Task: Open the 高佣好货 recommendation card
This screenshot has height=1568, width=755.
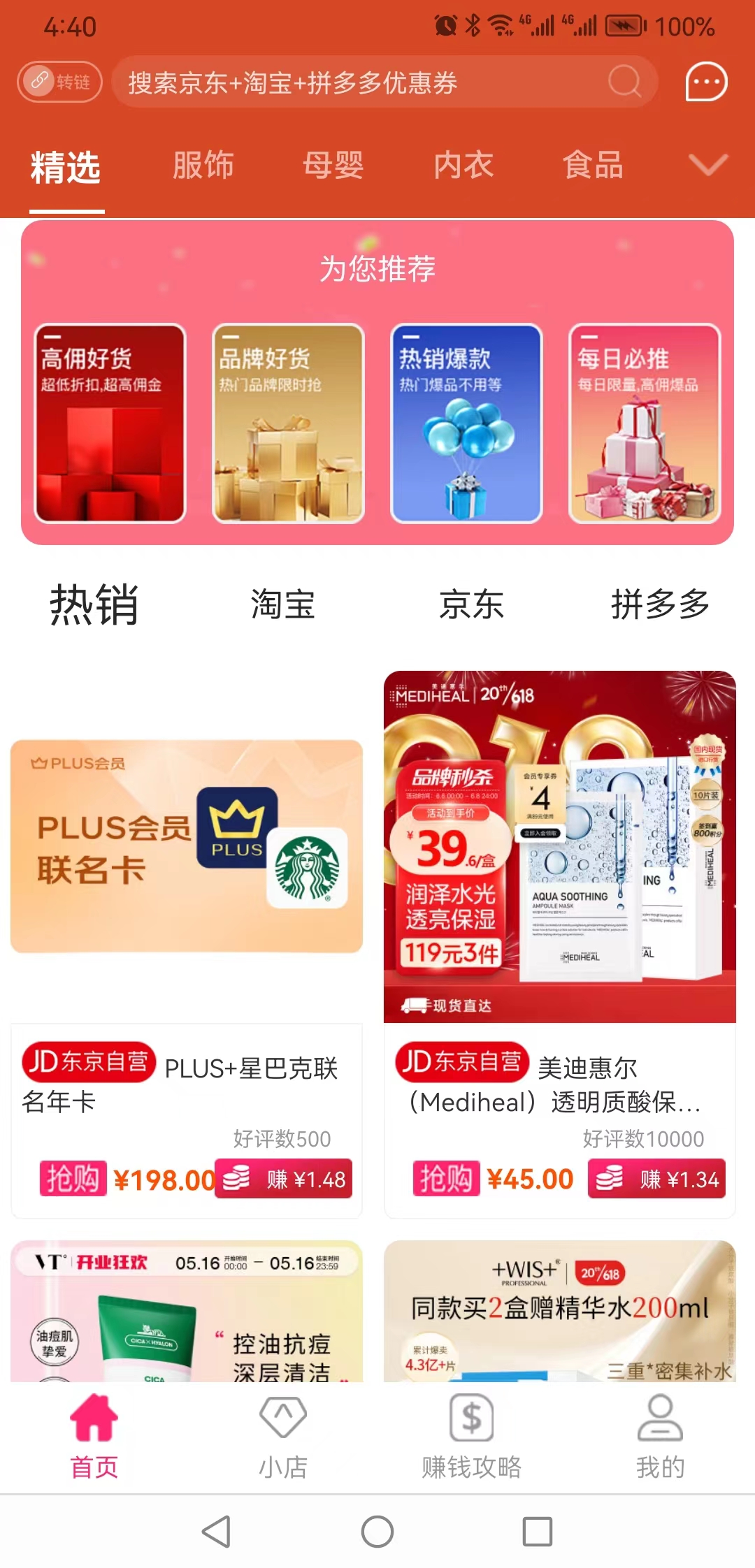Action: (x=110, y=423)
